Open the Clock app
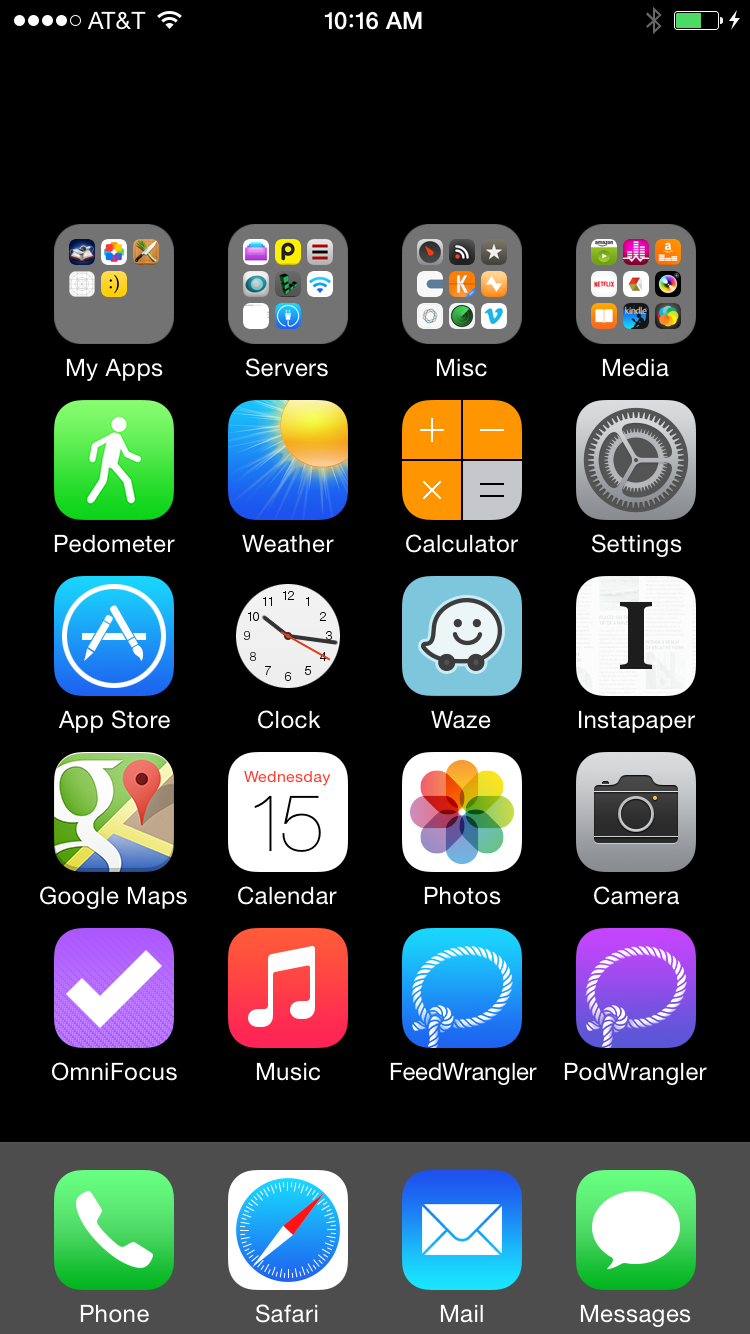Screen dimensions: 750x1334 (x=287, y=636)
